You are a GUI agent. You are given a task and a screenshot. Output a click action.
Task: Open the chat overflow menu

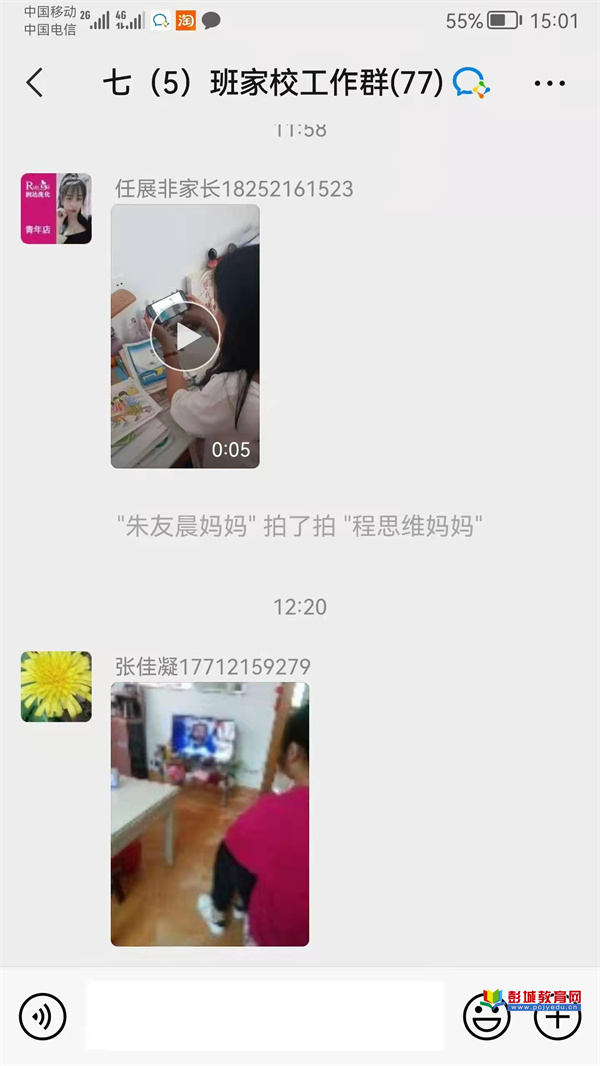[x=549, y=84]
